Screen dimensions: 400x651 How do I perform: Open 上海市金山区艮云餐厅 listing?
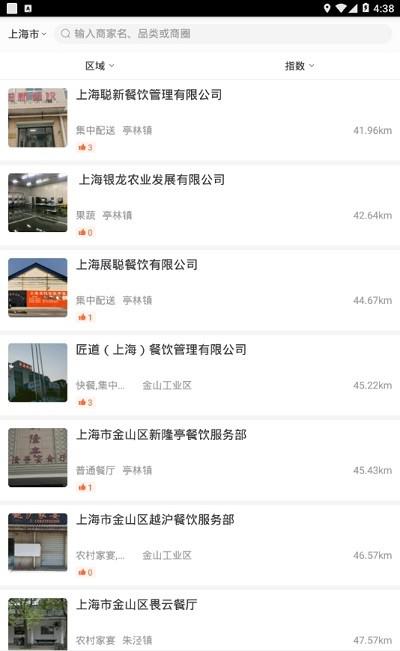200,621
